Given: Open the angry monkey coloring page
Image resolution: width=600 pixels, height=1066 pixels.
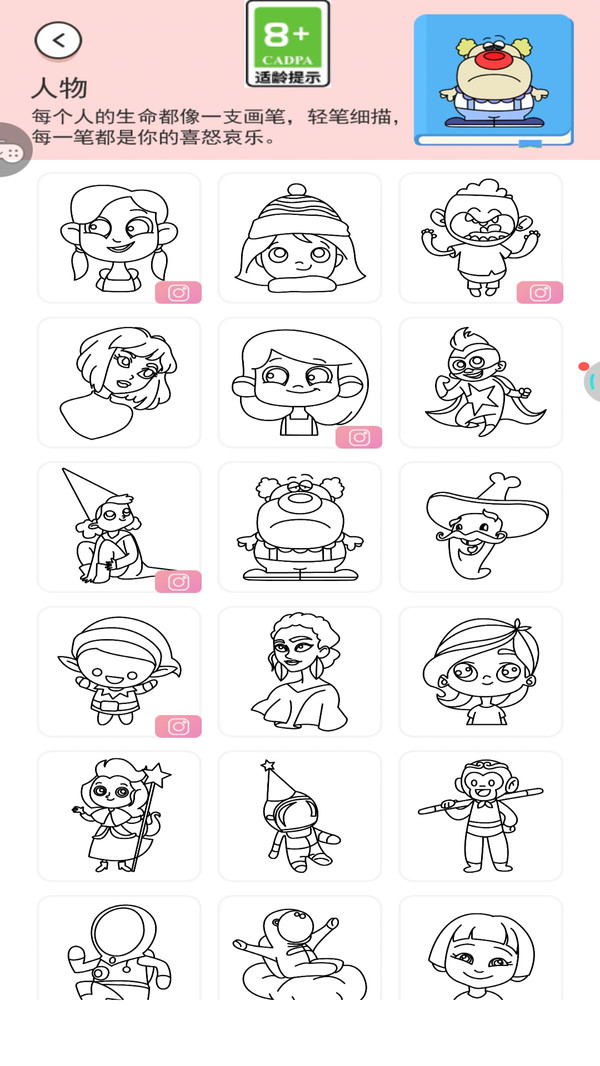Looking at the screenshot, I should (481, 238).
